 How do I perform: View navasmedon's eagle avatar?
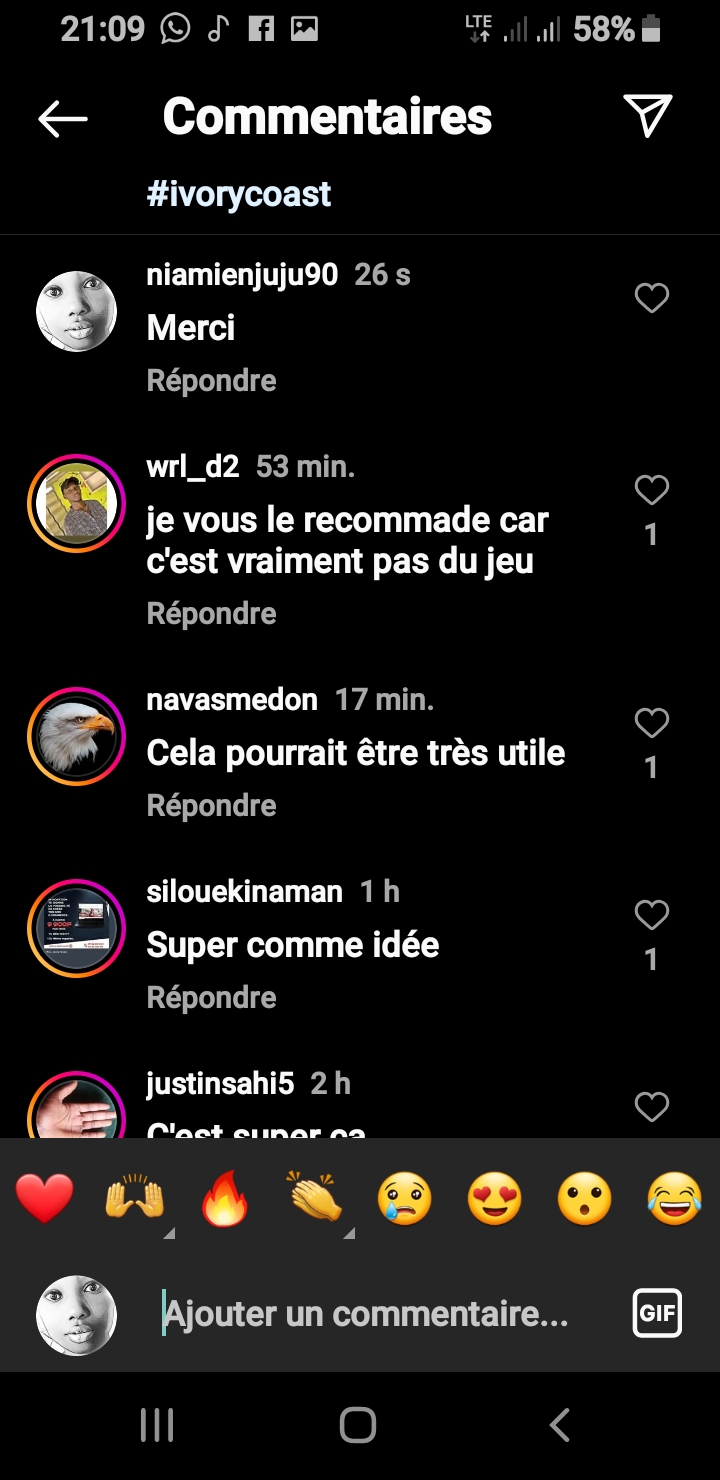pyautogui.click(x=76, y=736)
